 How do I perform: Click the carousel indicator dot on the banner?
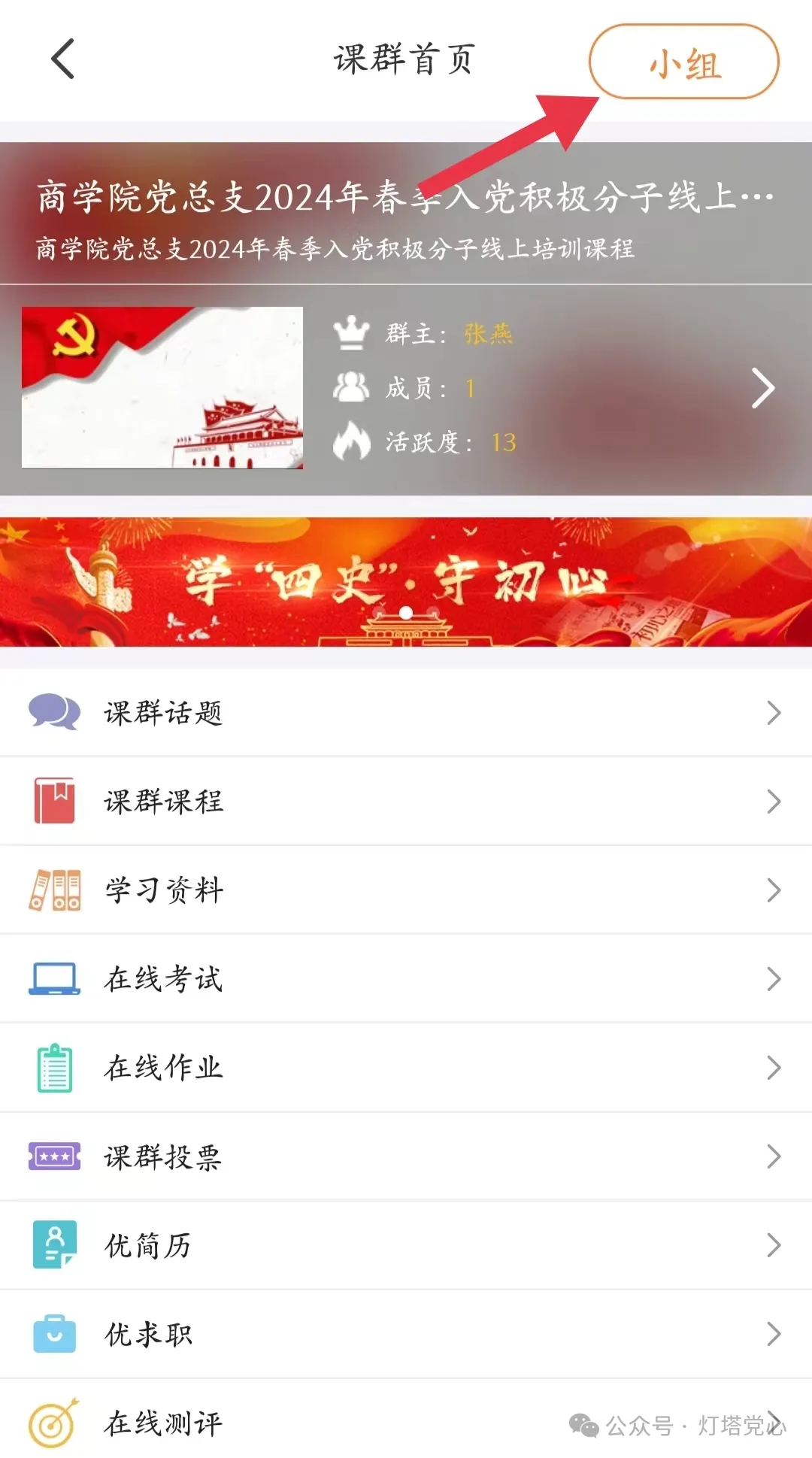(x=406, y=613)
